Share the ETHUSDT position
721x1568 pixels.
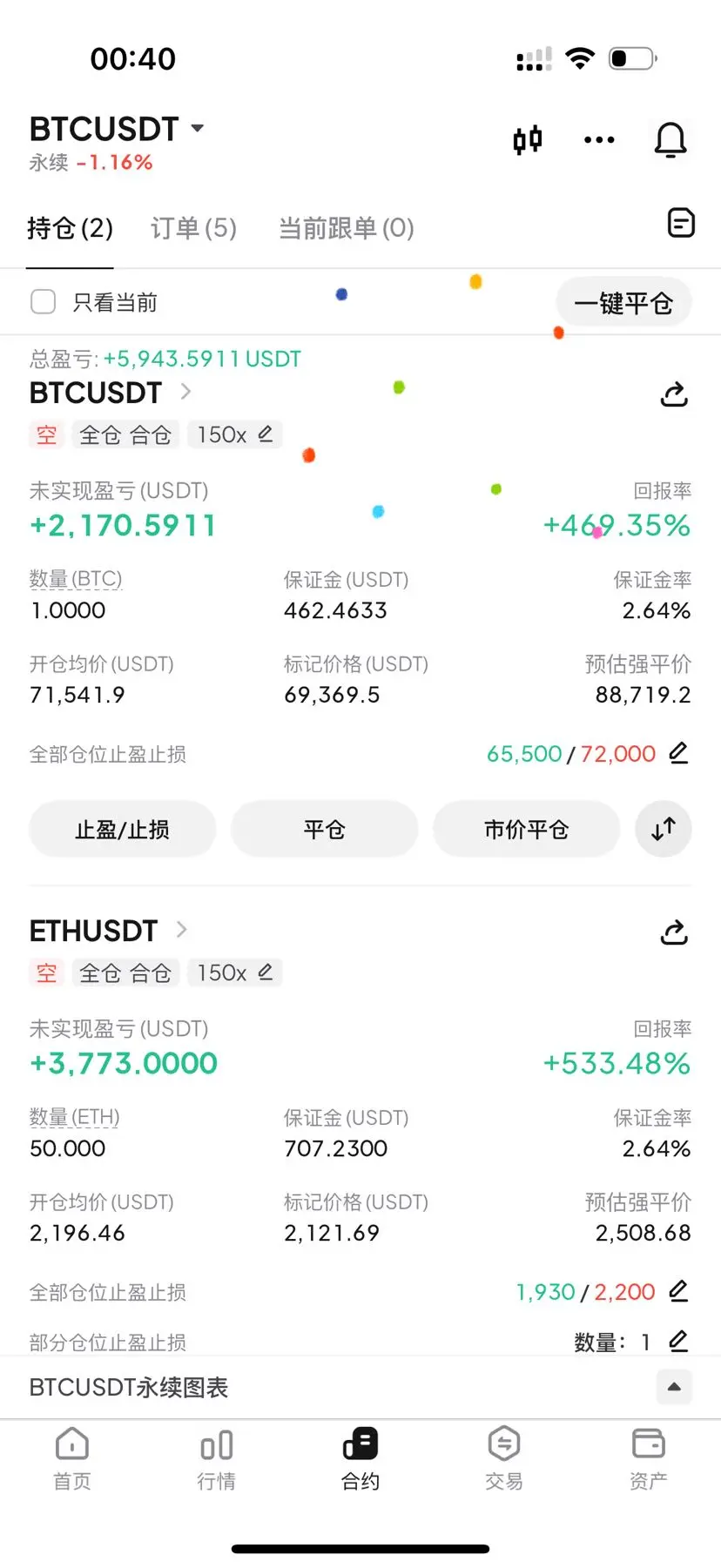click(x=674, y=932)
